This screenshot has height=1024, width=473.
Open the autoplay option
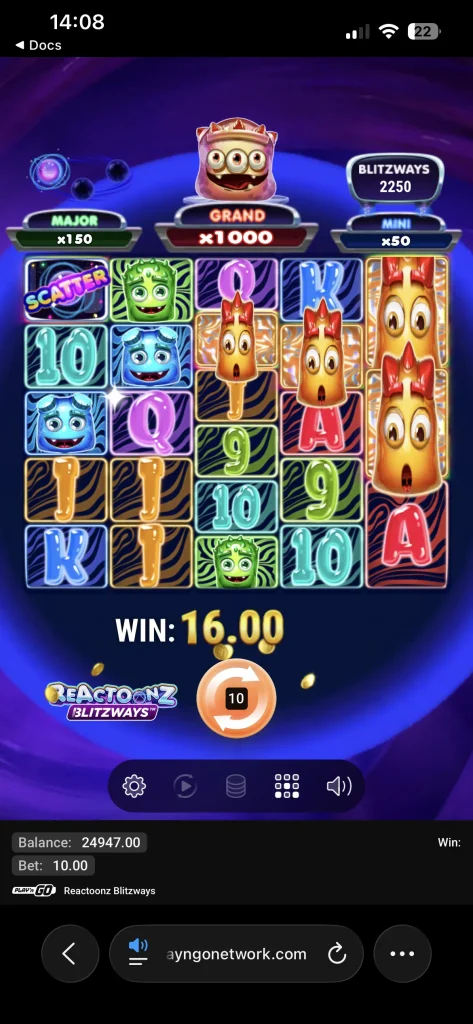pos(185,786)
